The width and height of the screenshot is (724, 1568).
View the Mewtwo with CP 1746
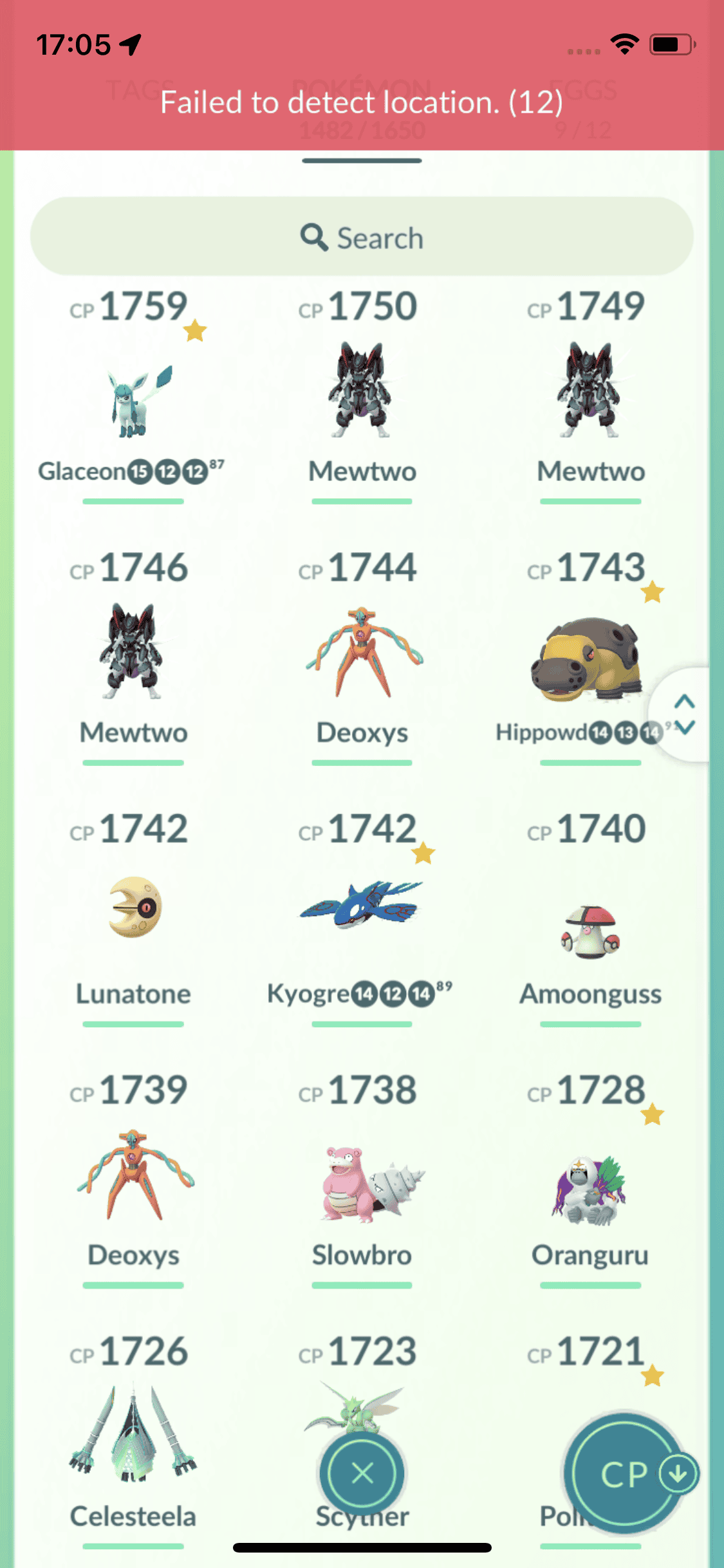click(133, 653)
